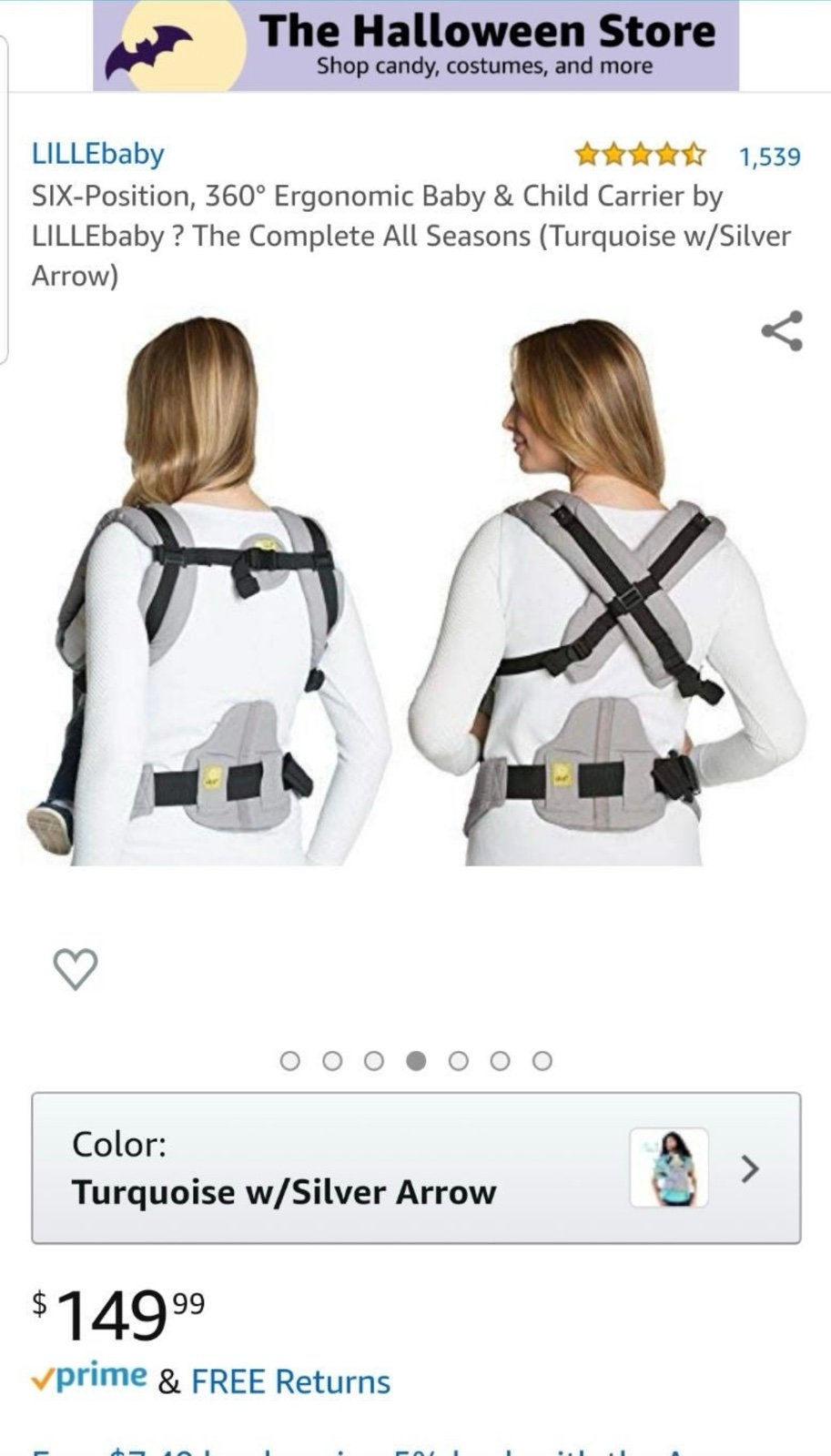Share this product
Image resolution: width=831 pixels, height=1456 pixels.
click(782, 331)
